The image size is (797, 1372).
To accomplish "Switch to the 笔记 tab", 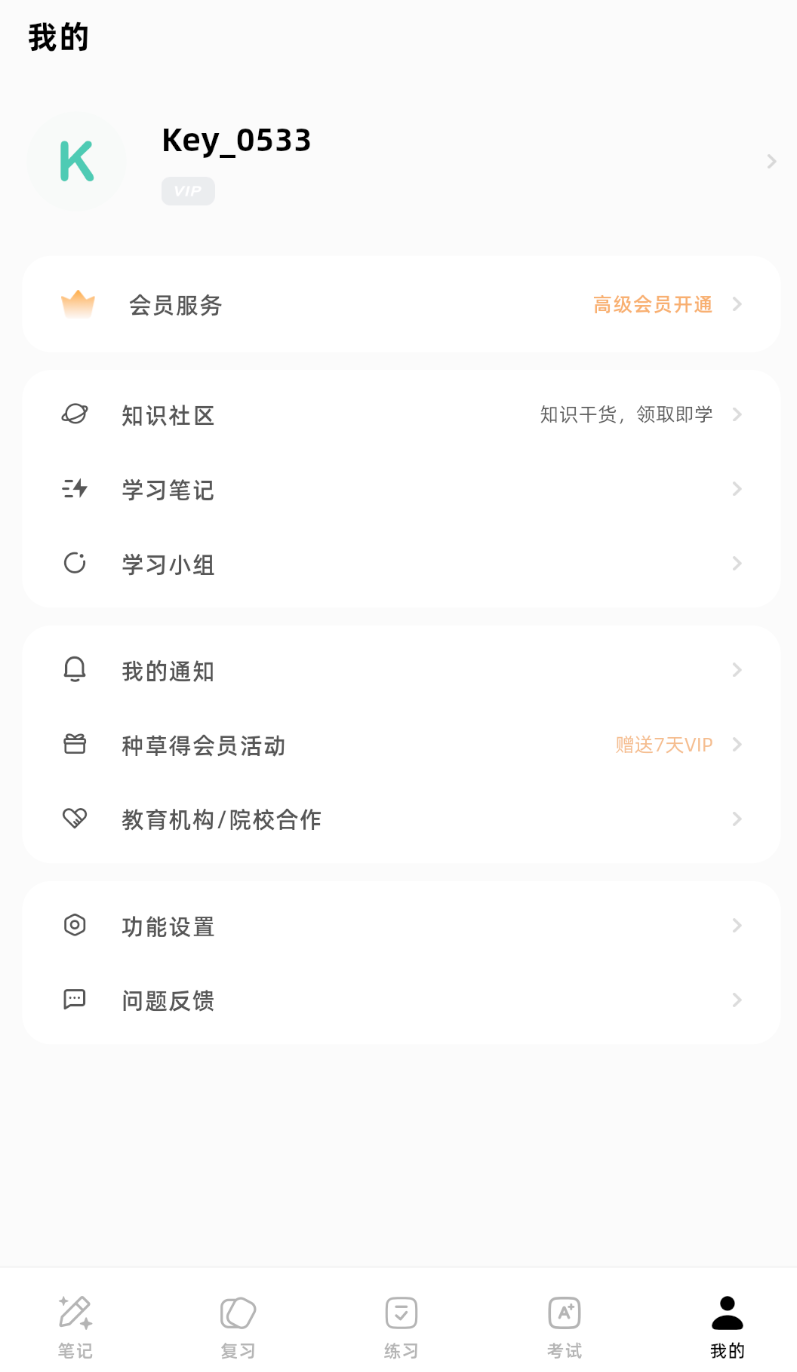I will coord(75,1327).
